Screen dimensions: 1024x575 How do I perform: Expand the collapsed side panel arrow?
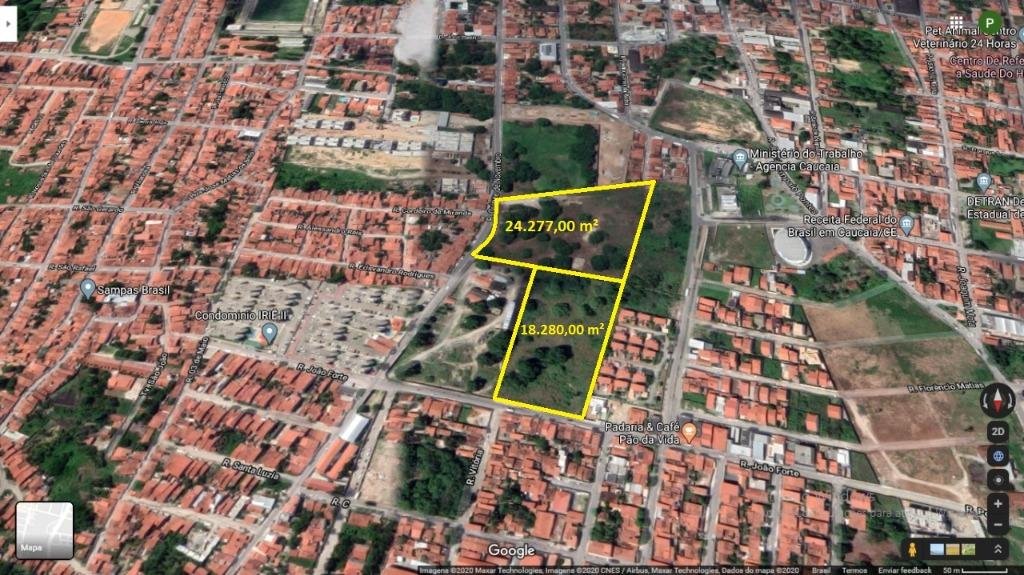pyautogui.click(x=7, y=20)
